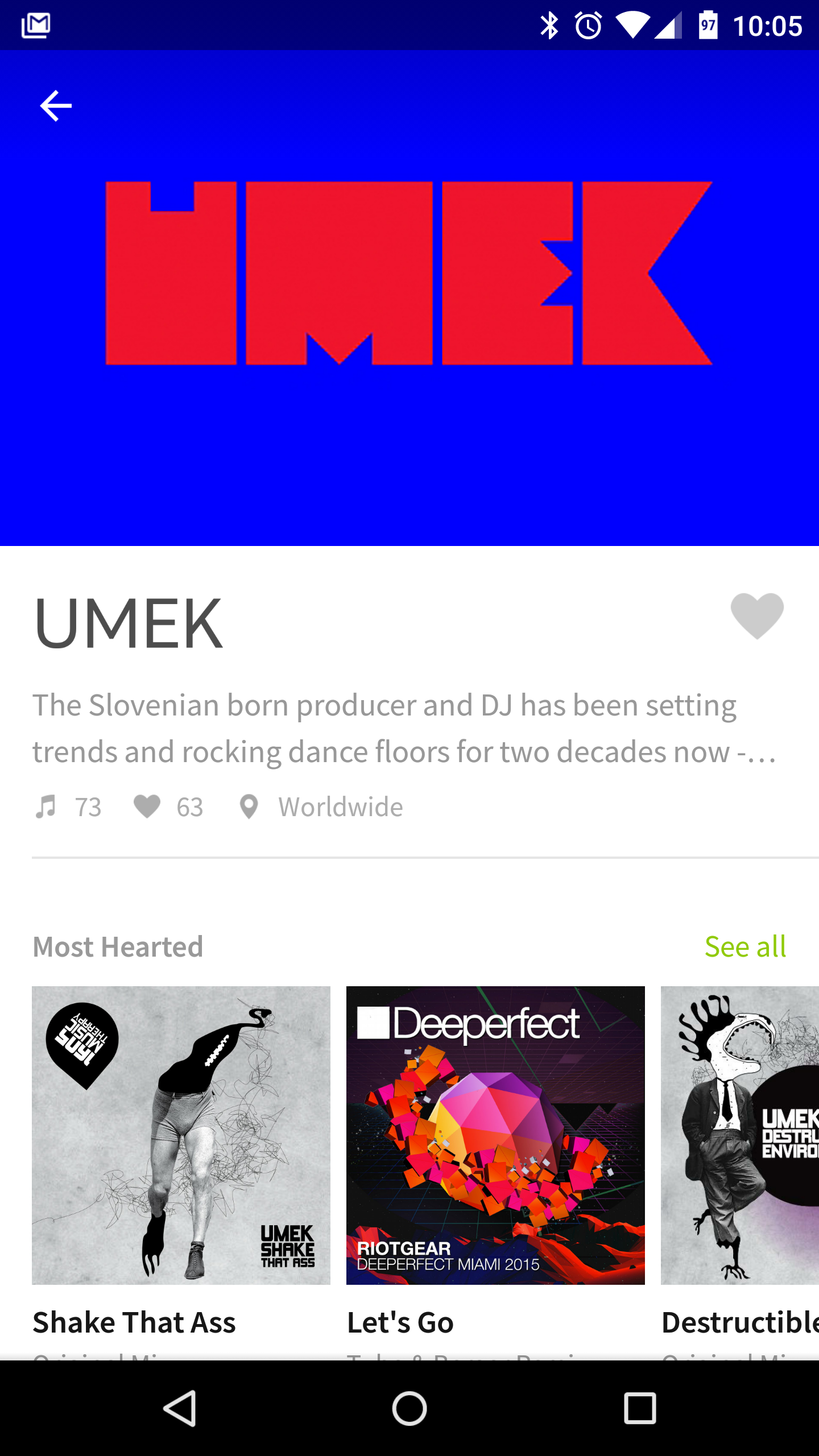
Task: Tap the music note icon showing 73 tracks
Action: [x=47, y=806]
